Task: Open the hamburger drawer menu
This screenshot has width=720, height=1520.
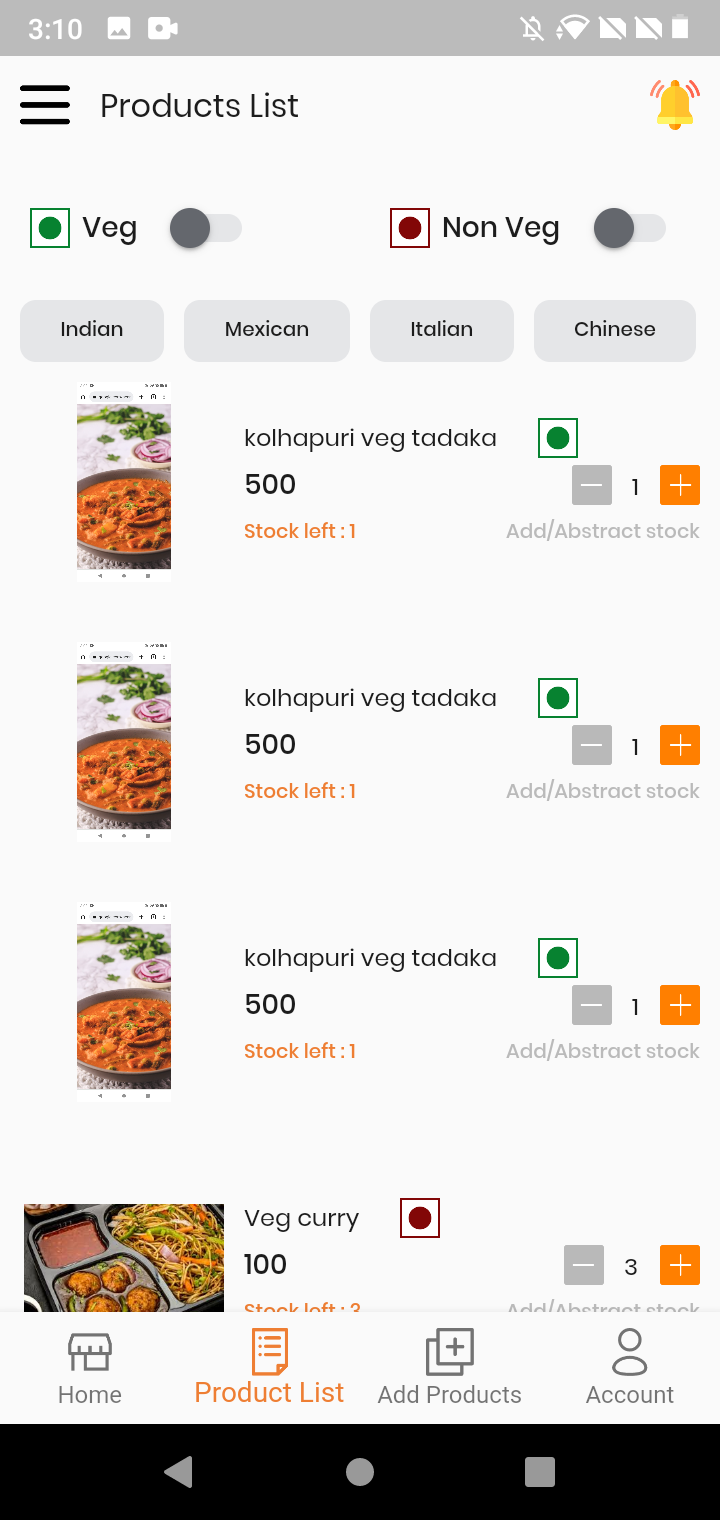Action: click(x=45, y=105)
